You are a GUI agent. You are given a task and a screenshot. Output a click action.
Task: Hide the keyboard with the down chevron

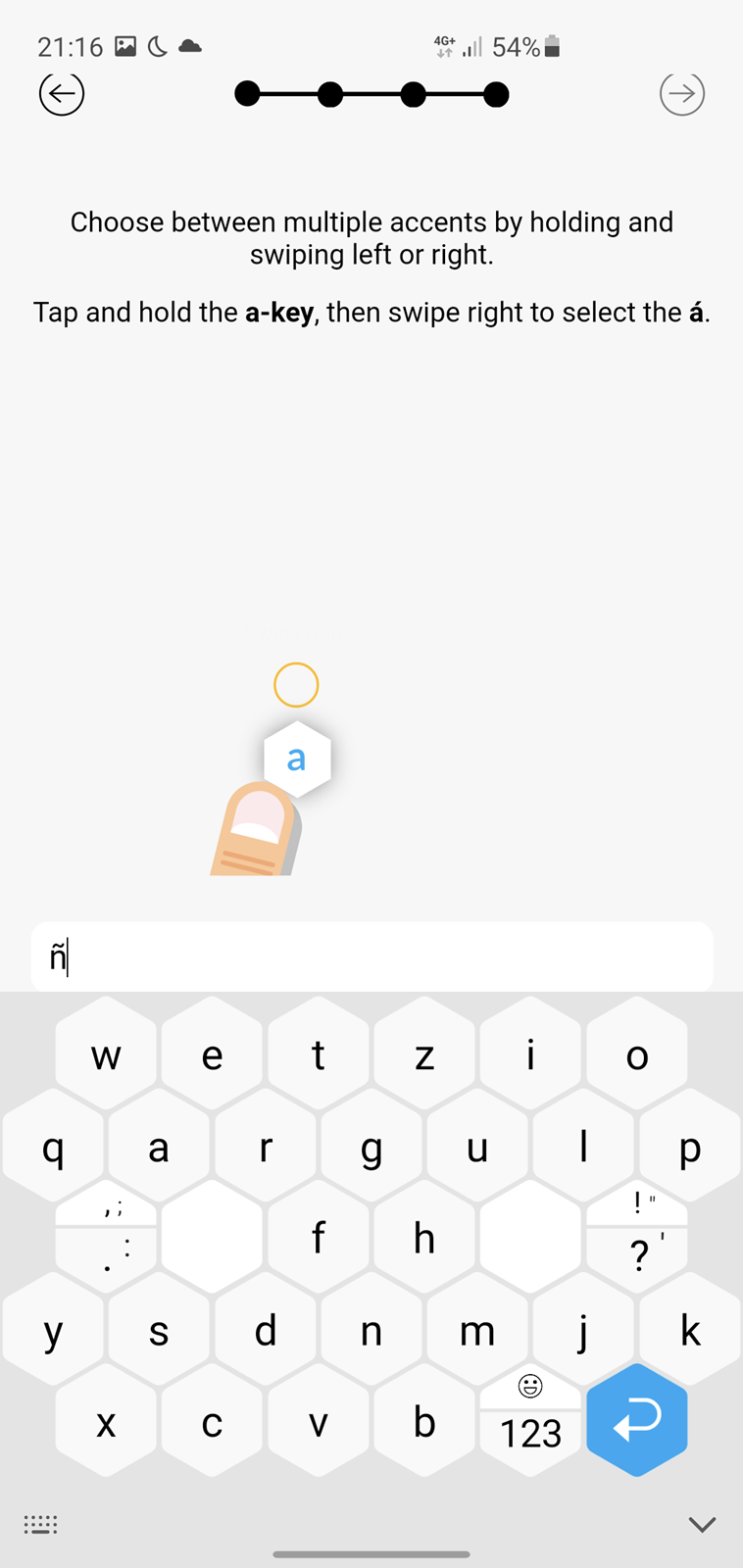coord(702,1524)
